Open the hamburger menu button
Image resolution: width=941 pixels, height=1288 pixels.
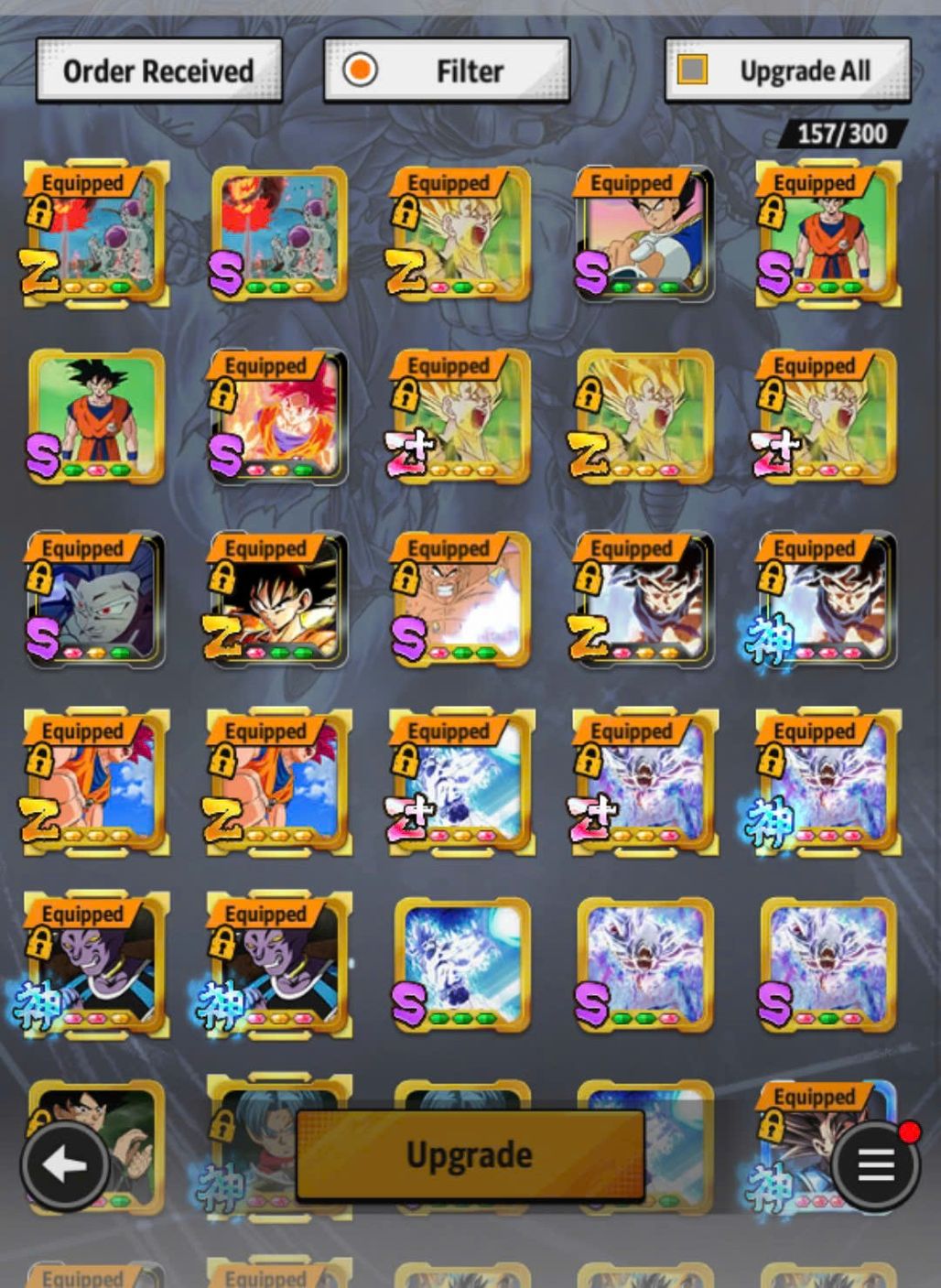coord(875,1165)
